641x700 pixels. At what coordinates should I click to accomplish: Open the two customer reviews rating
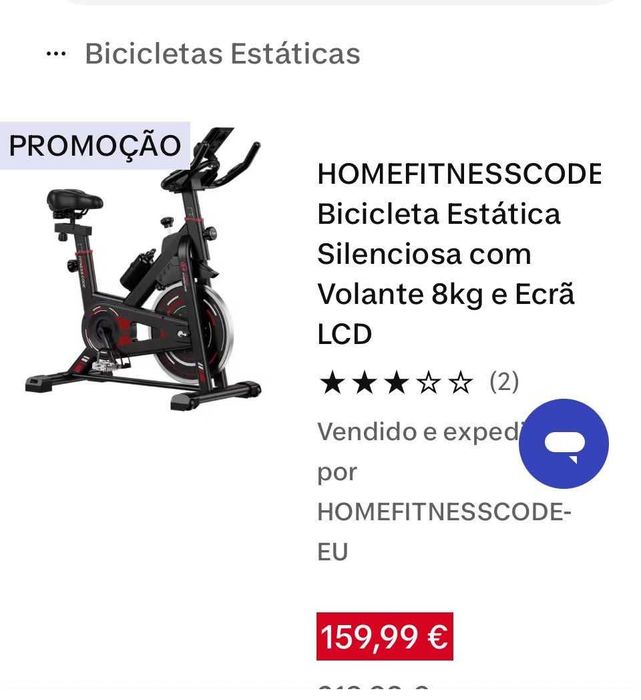coord(418,382)
